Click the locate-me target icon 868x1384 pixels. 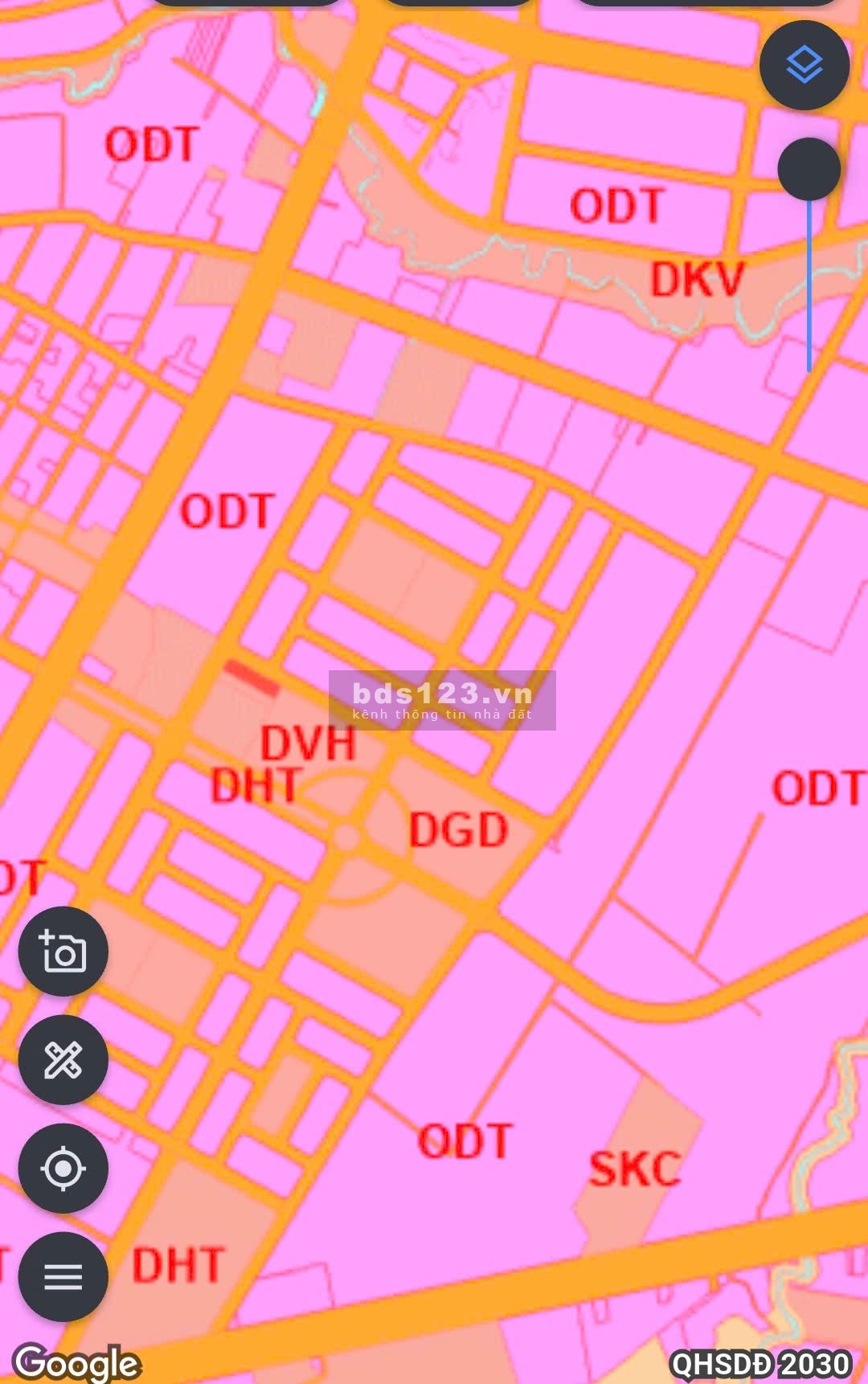click(x=63, y=1169)
